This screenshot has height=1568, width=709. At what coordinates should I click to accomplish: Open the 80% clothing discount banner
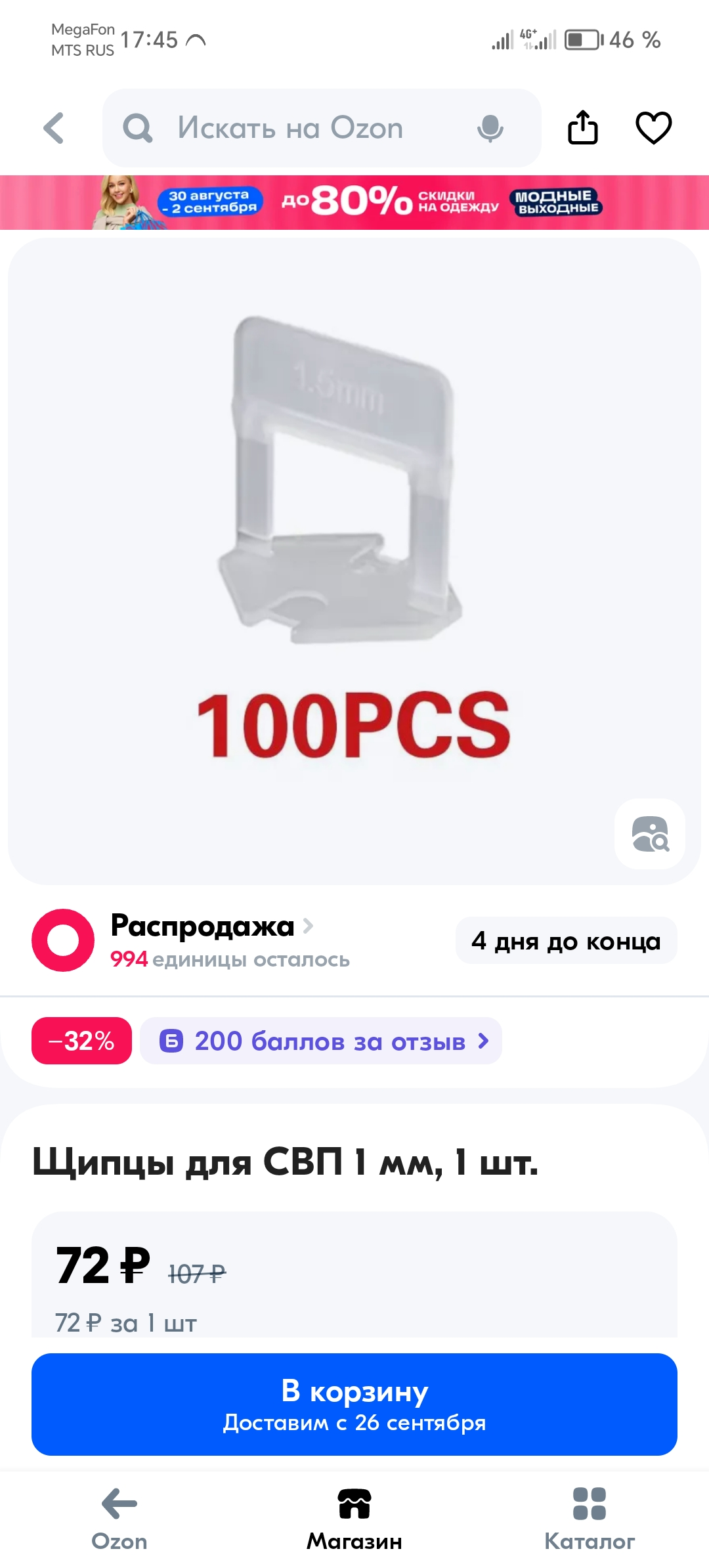(x=354, y=202)
